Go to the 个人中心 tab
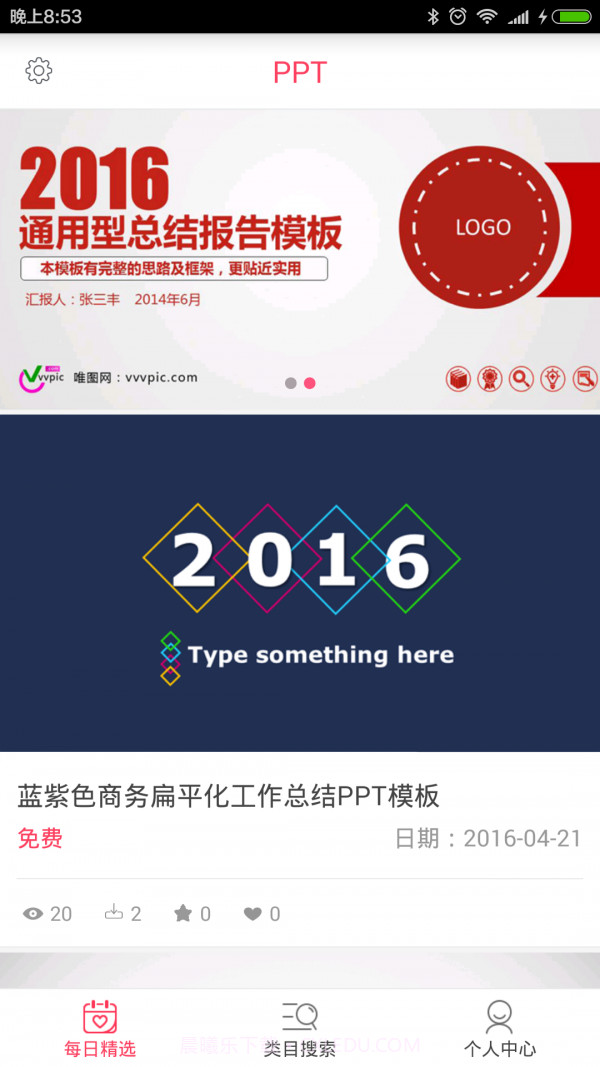Screen dimensions: 600x1067 click(x=499, y=1028)
